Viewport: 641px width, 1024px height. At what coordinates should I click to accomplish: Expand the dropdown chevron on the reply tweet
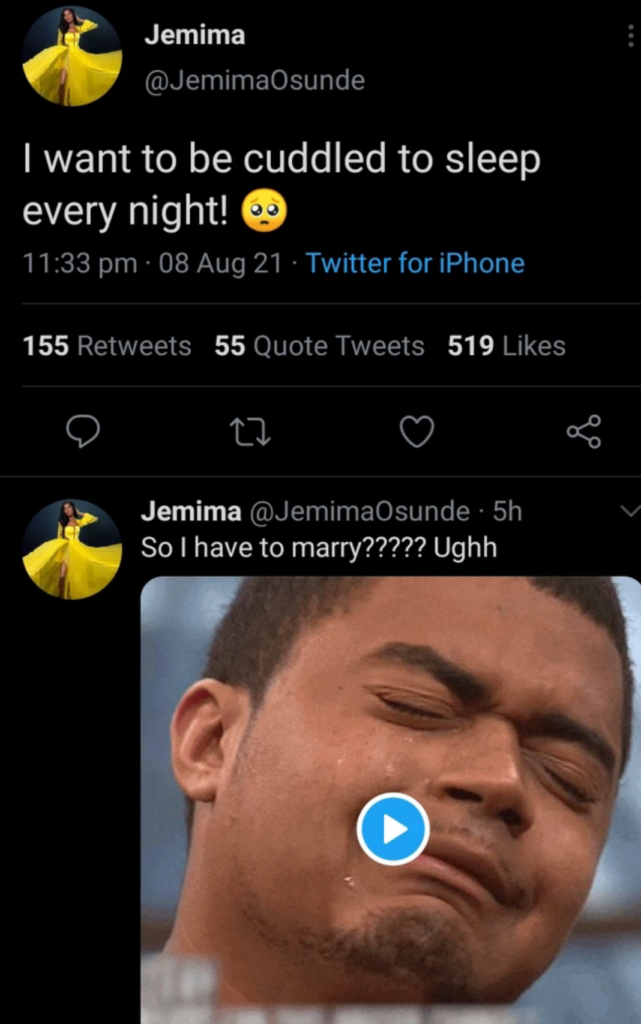pyautogui.click(x=630, y=511)
